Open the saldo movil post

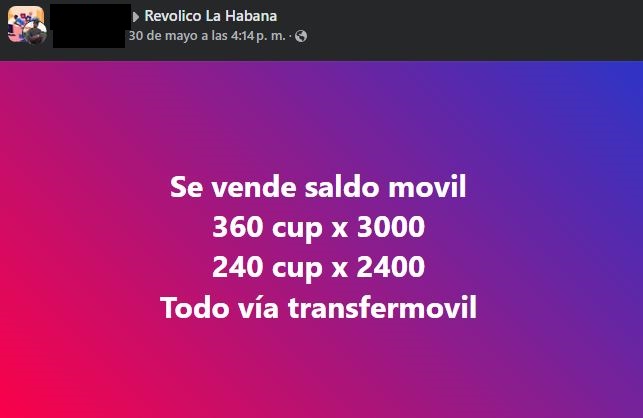(x=320, y=247)
